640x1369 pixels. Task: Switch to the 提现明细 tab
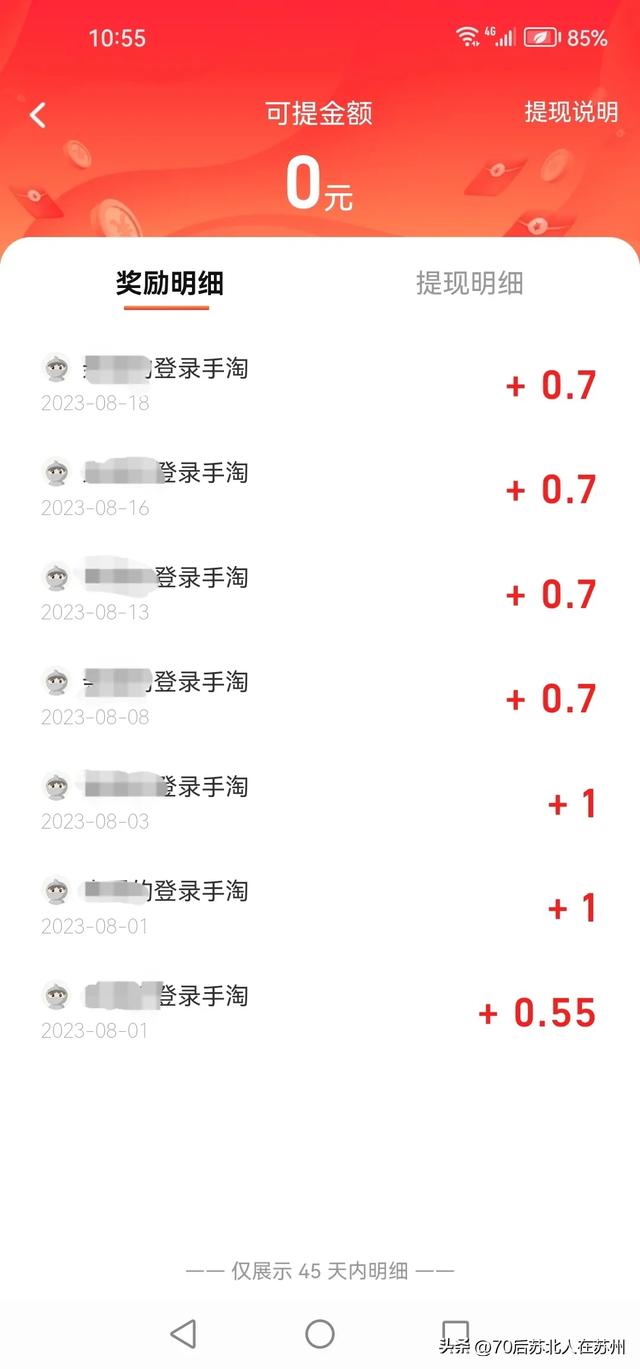[x=469, y=283]
